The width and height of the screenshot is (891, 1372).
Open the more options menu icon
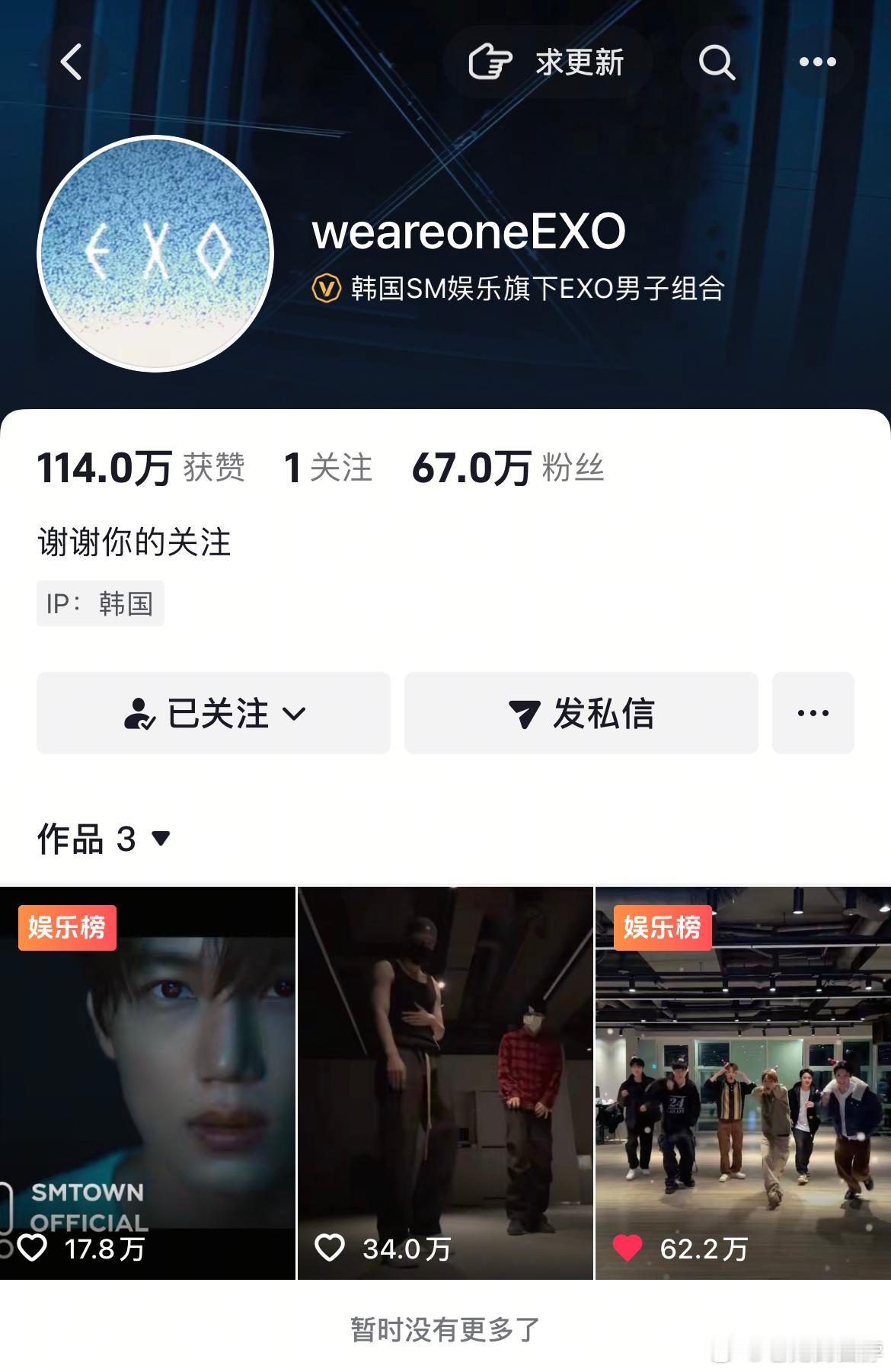tap(816, 62)
